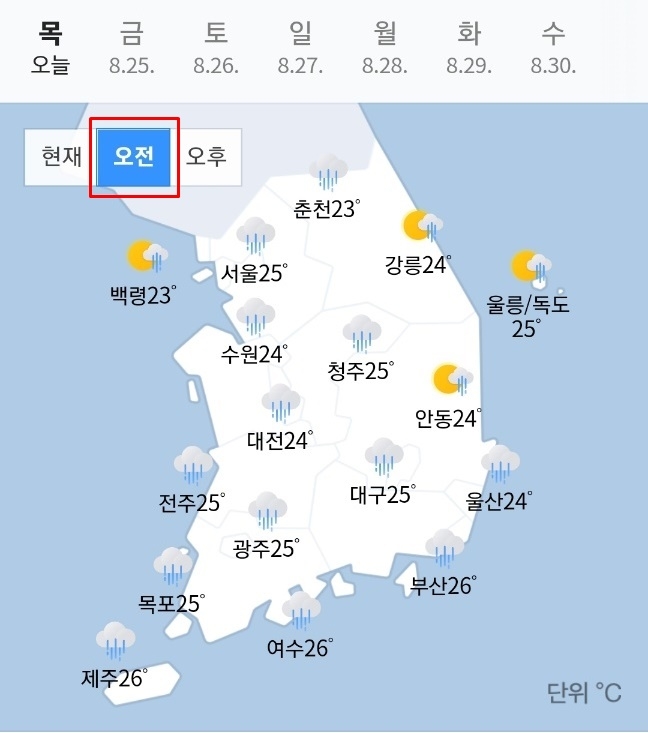648x733 pixels.
Task: Show Tuesday 8.29. forecast
Action: [x=469, y=50]
